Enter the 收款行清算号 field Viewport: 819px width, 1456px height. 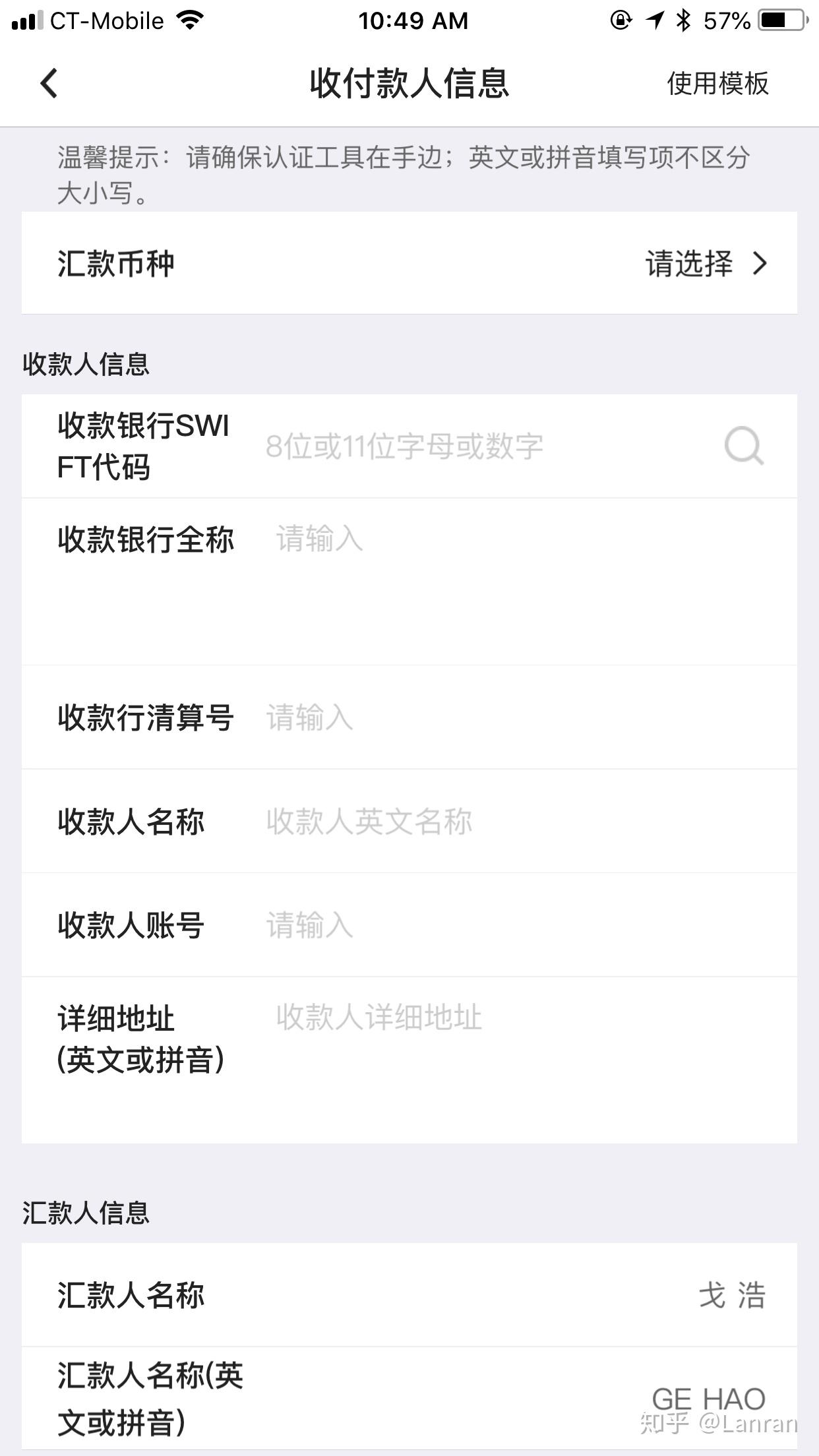click(514, 717)
